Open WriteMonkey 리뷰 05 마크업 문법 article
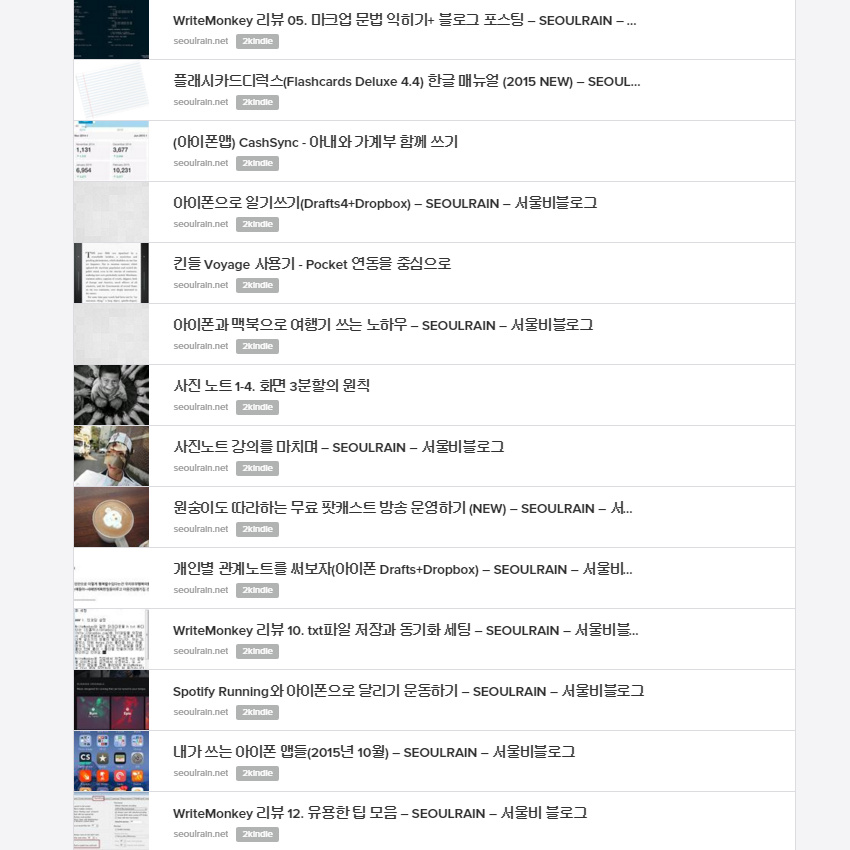 tap(404, 20)
